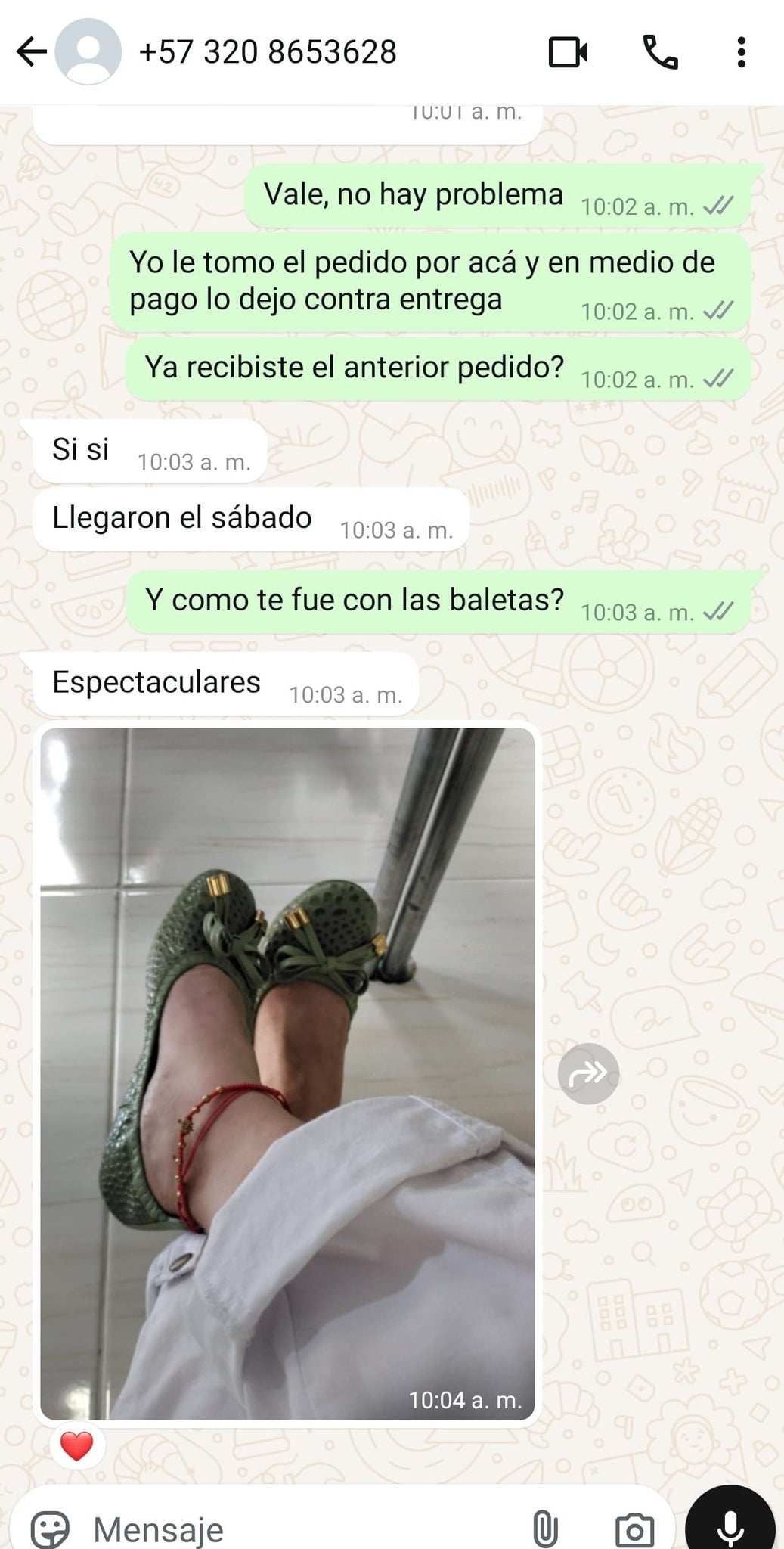784x1549 pixels.
Task: Tap the voice message microphone
Action: [730, 1526]
